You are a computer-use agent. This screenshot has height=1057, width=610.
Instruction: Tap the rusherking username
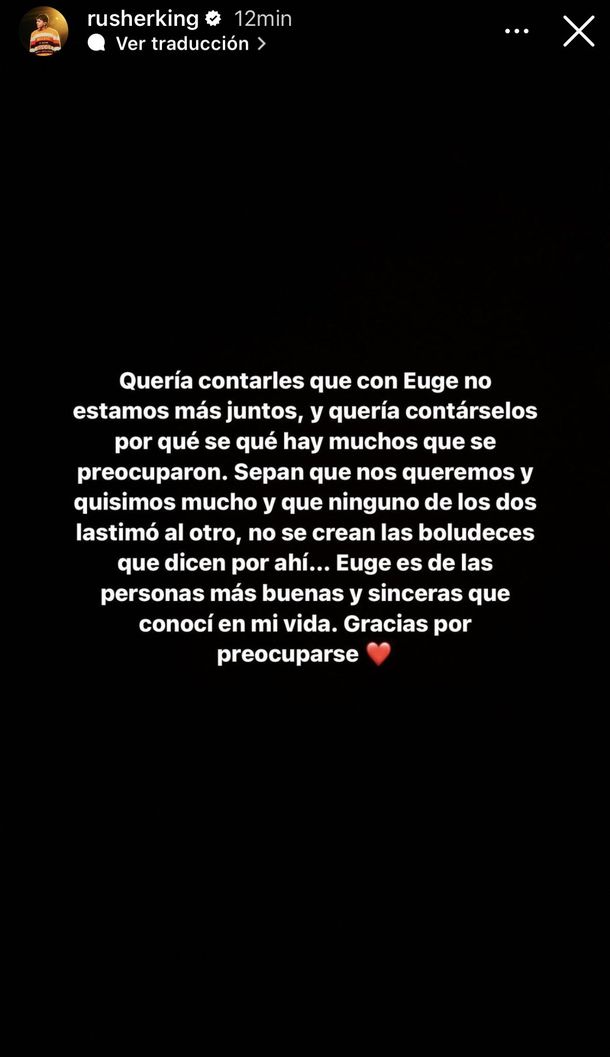point(142,18)
